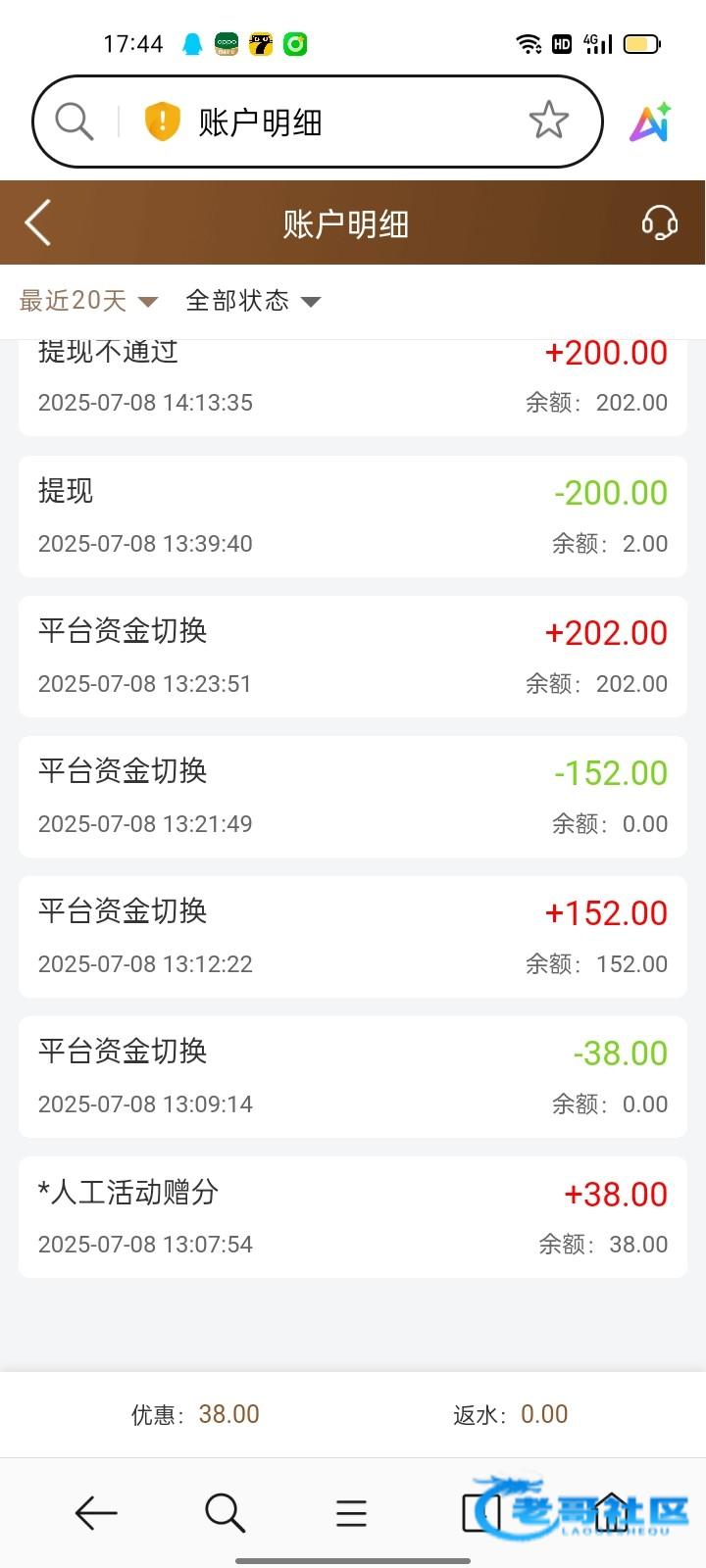Open the AI assistant icon

[650, 122]
